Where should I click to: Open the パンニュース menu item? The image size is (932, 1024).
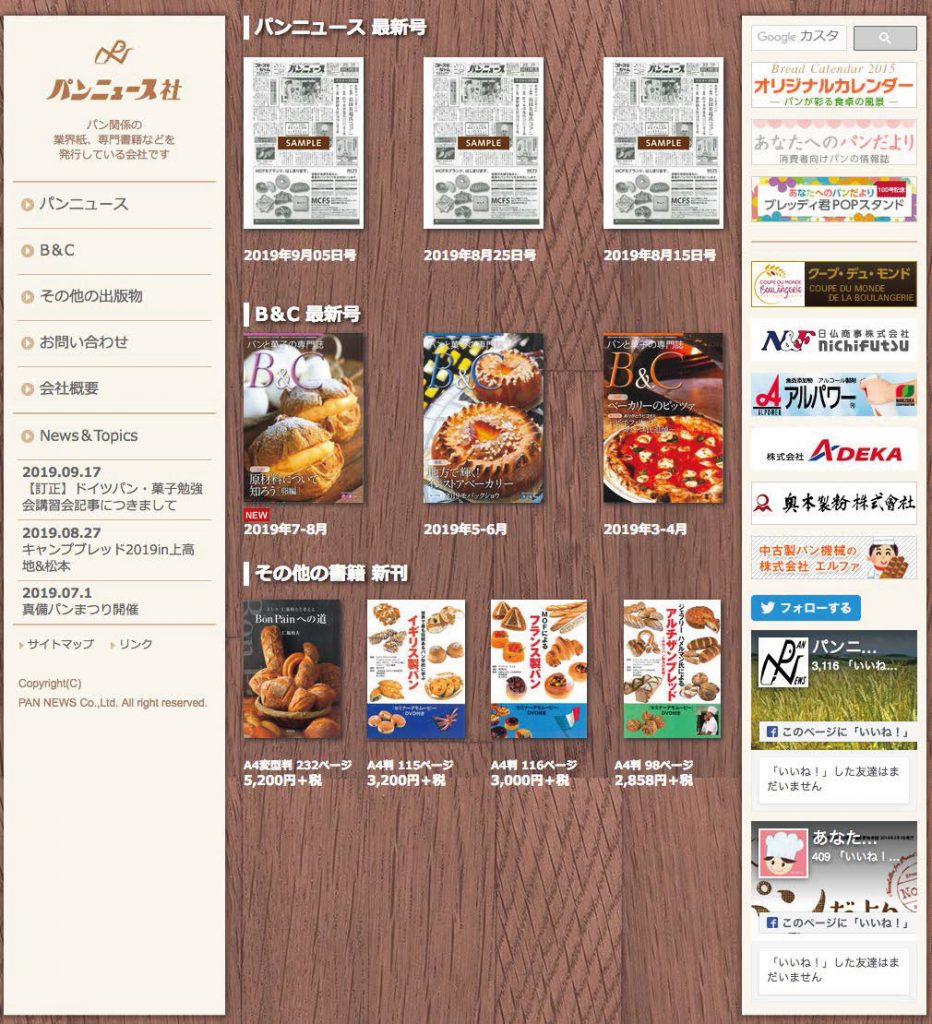pyautogui.click(x=84, y=204)
